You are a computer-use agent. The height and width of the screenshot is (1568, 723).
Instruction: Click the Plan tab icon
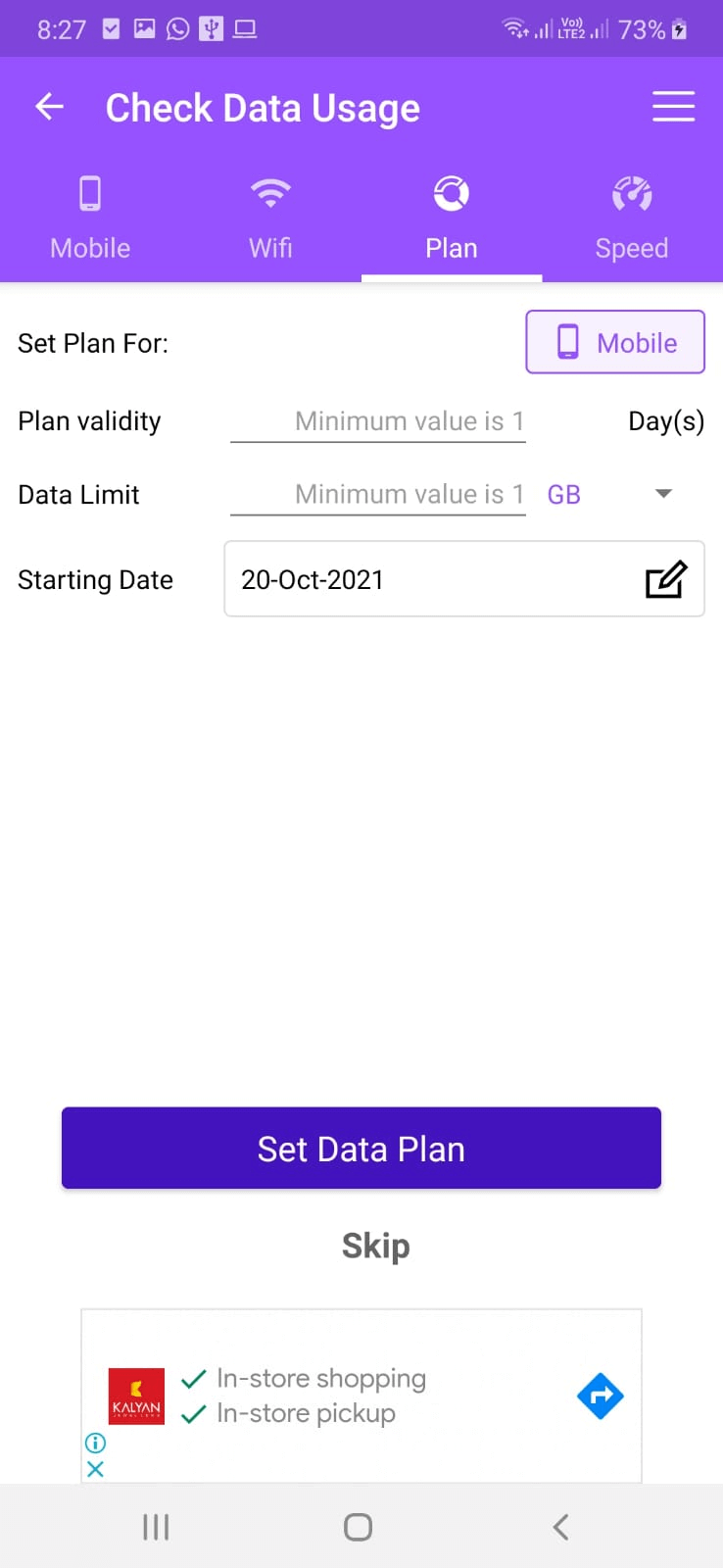pos(451,192)
